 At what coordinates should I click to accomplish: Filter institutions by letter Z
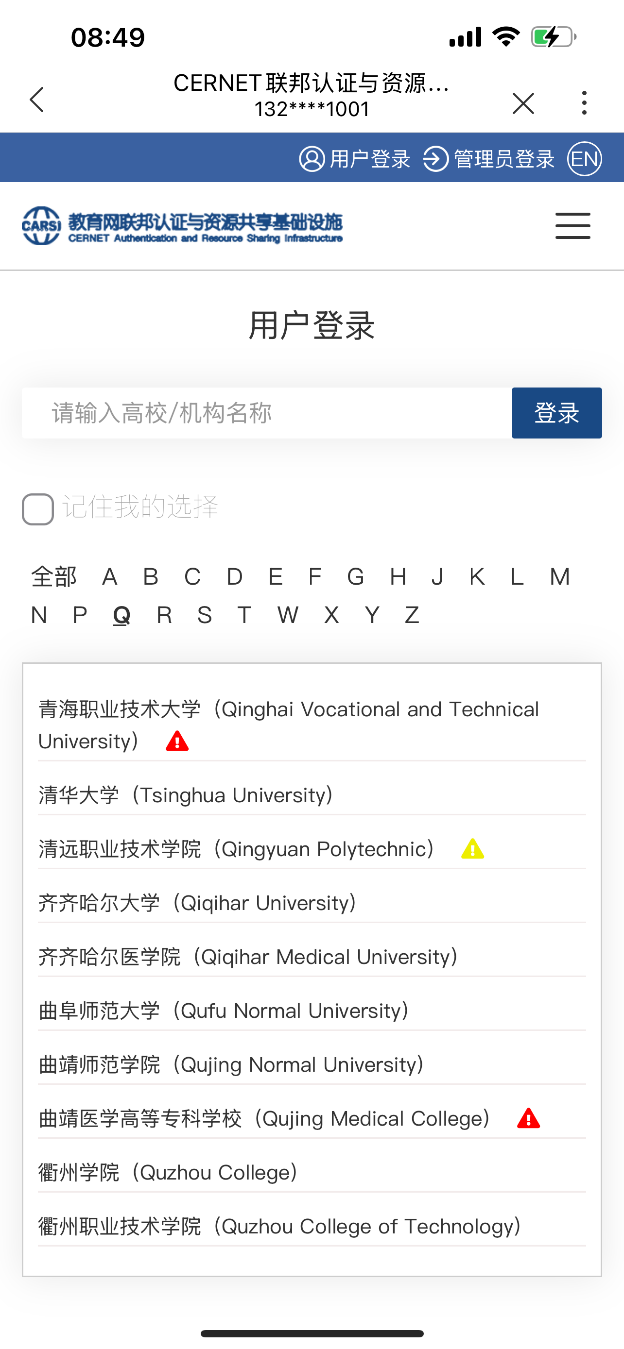pyautogui.click(x=411, y=615)
